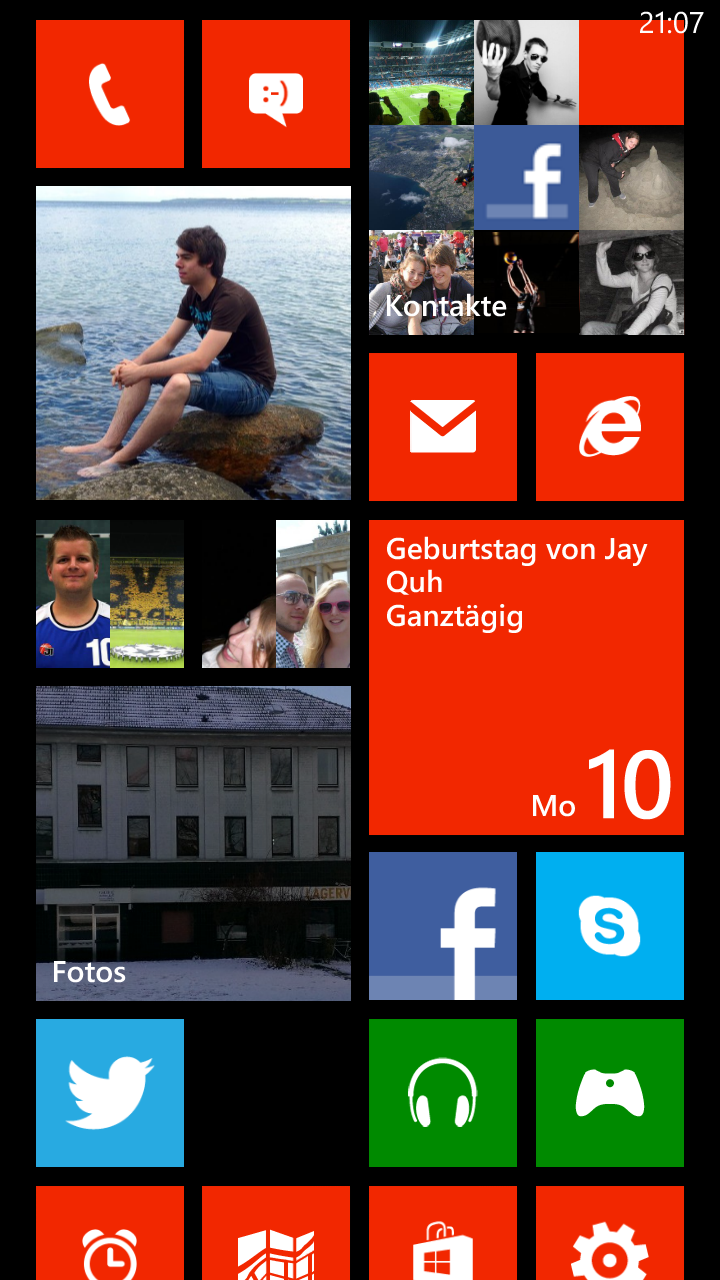Open the Phone tile

click(110, 94)
